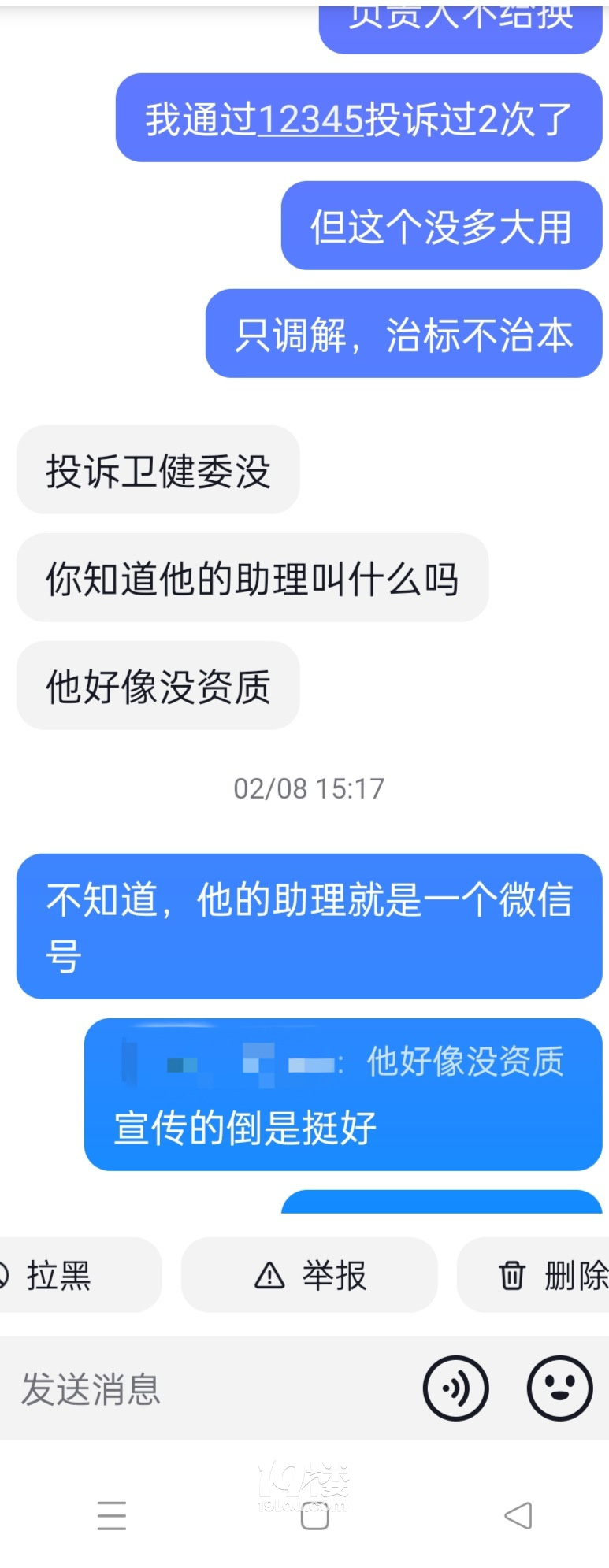Open recent apps from navigation bar
The width and height of the screenshot is (609, 1568).
112,1515
